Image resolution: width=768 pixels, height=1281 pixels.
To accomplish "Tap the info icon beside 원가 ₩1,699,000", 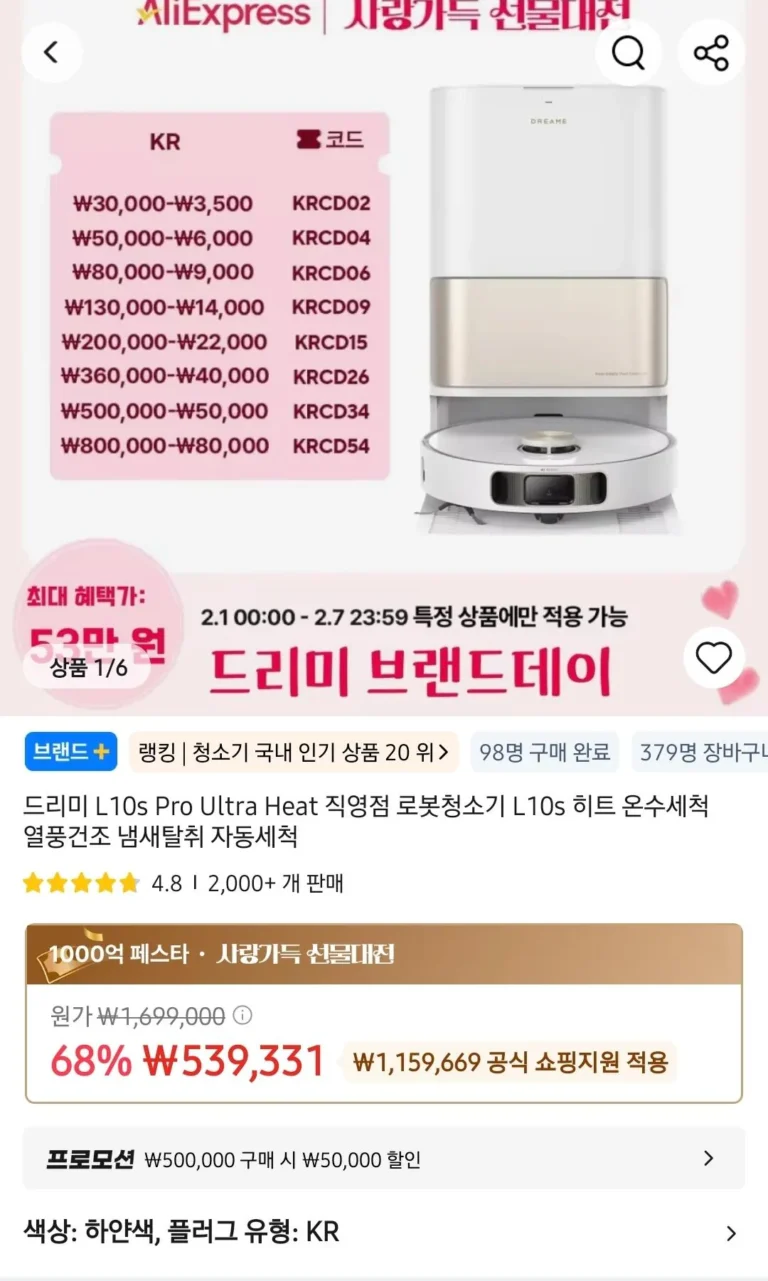I will 242,1016.
